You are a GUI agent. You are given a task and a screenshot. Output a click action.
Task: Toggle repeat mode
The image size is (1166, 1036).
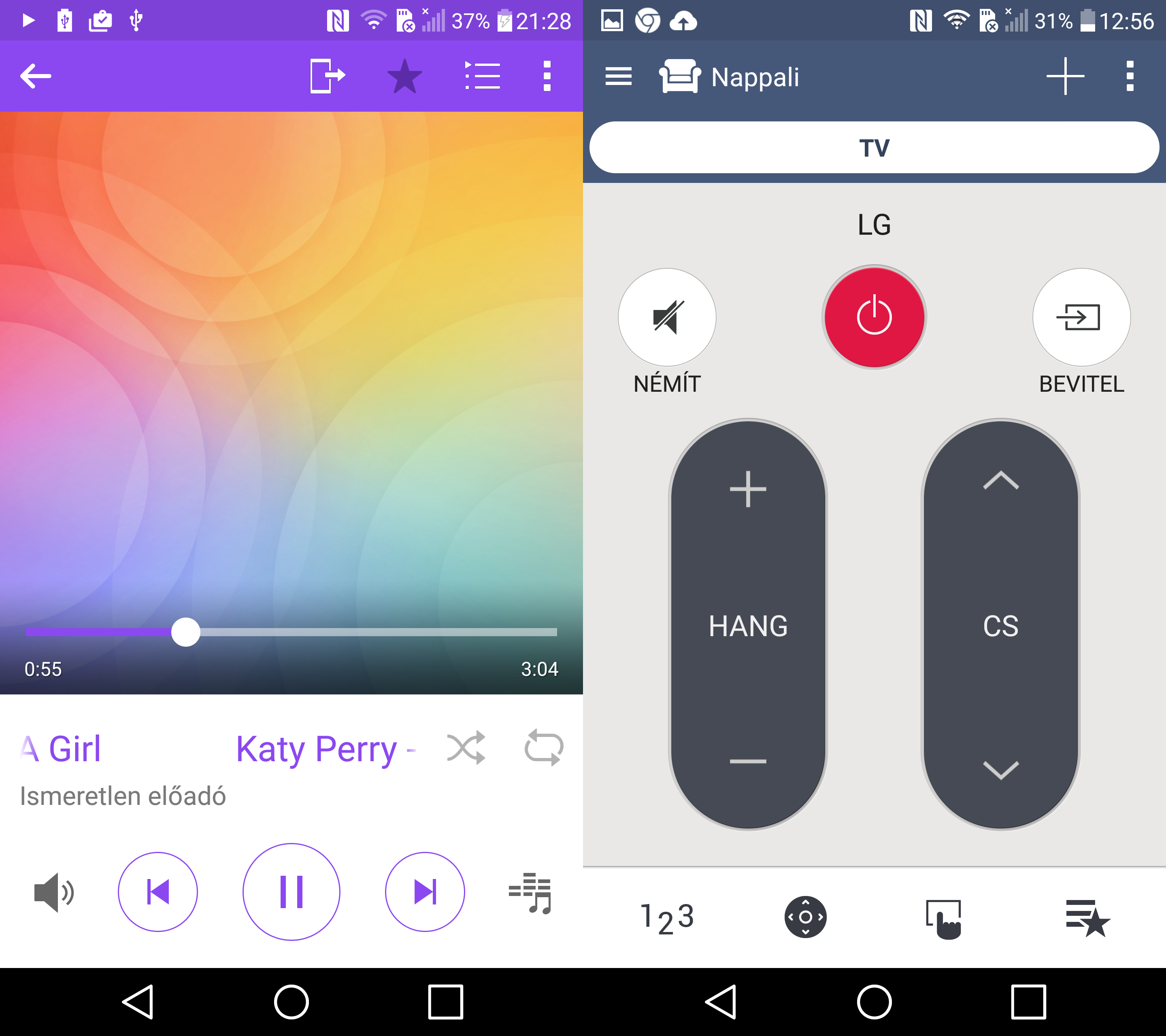(x=544, y=747)
